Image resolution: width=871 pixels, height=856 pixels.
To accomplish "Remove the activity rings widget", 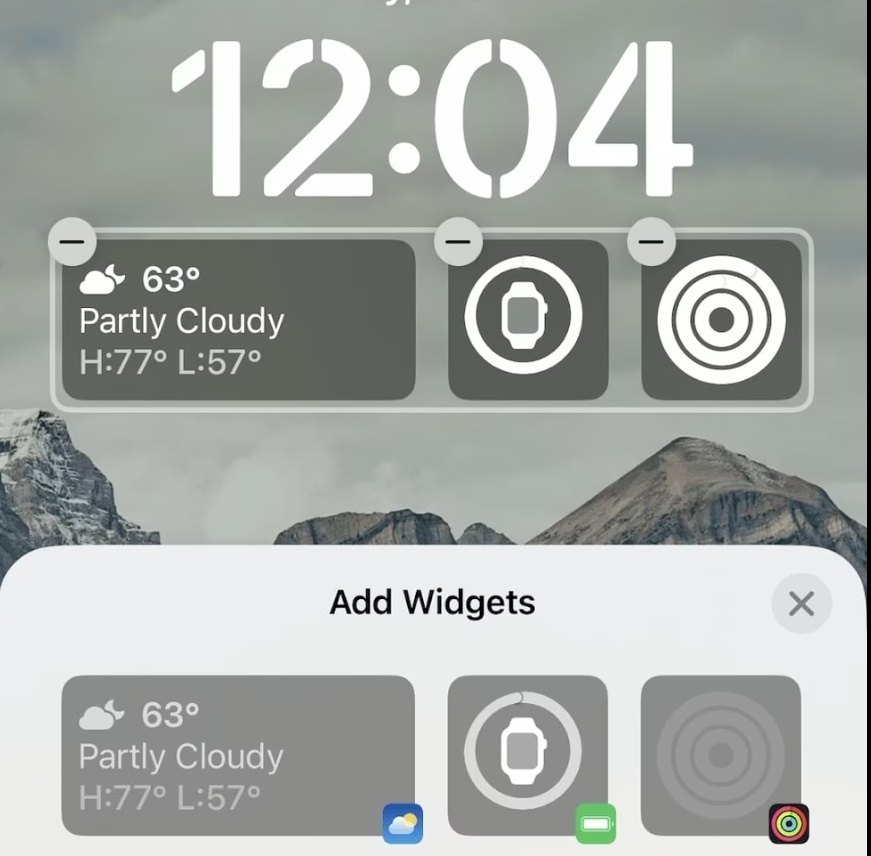I will (x=651, y=241).
